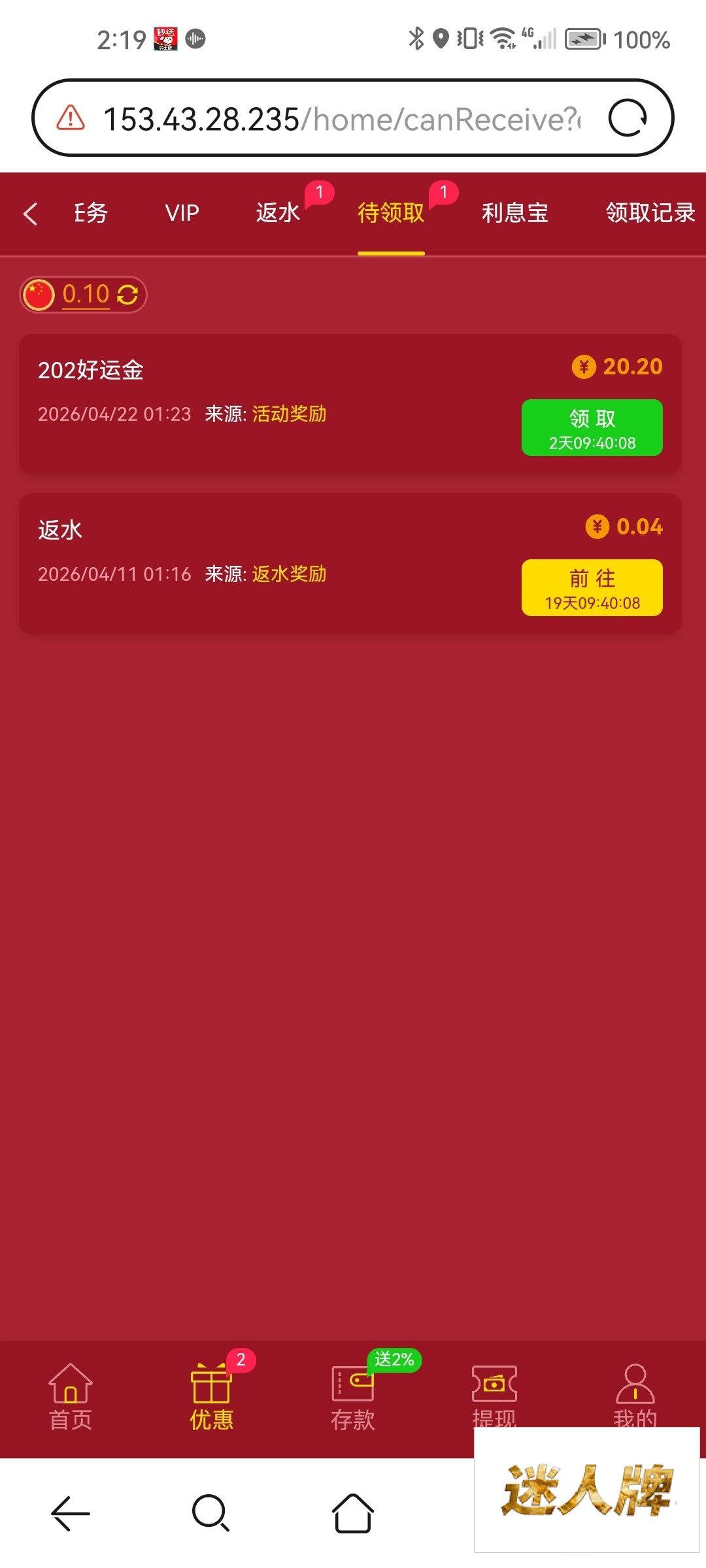Viewport: 706px width, 1568px height.
Task: Open the 返水 tab
Action: click(x=278, y=213)
